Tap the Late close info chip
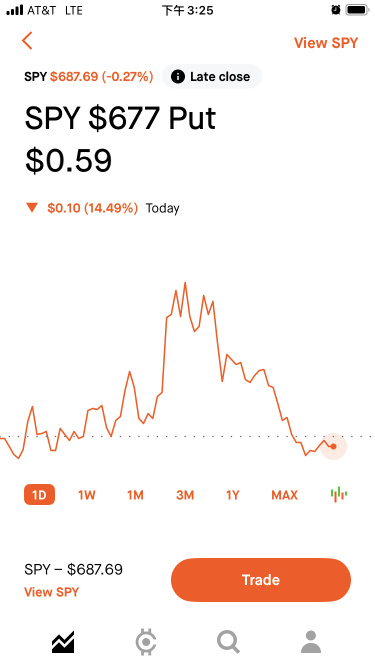Viewport: 375px width, 667px height. (x=212, y=77)
